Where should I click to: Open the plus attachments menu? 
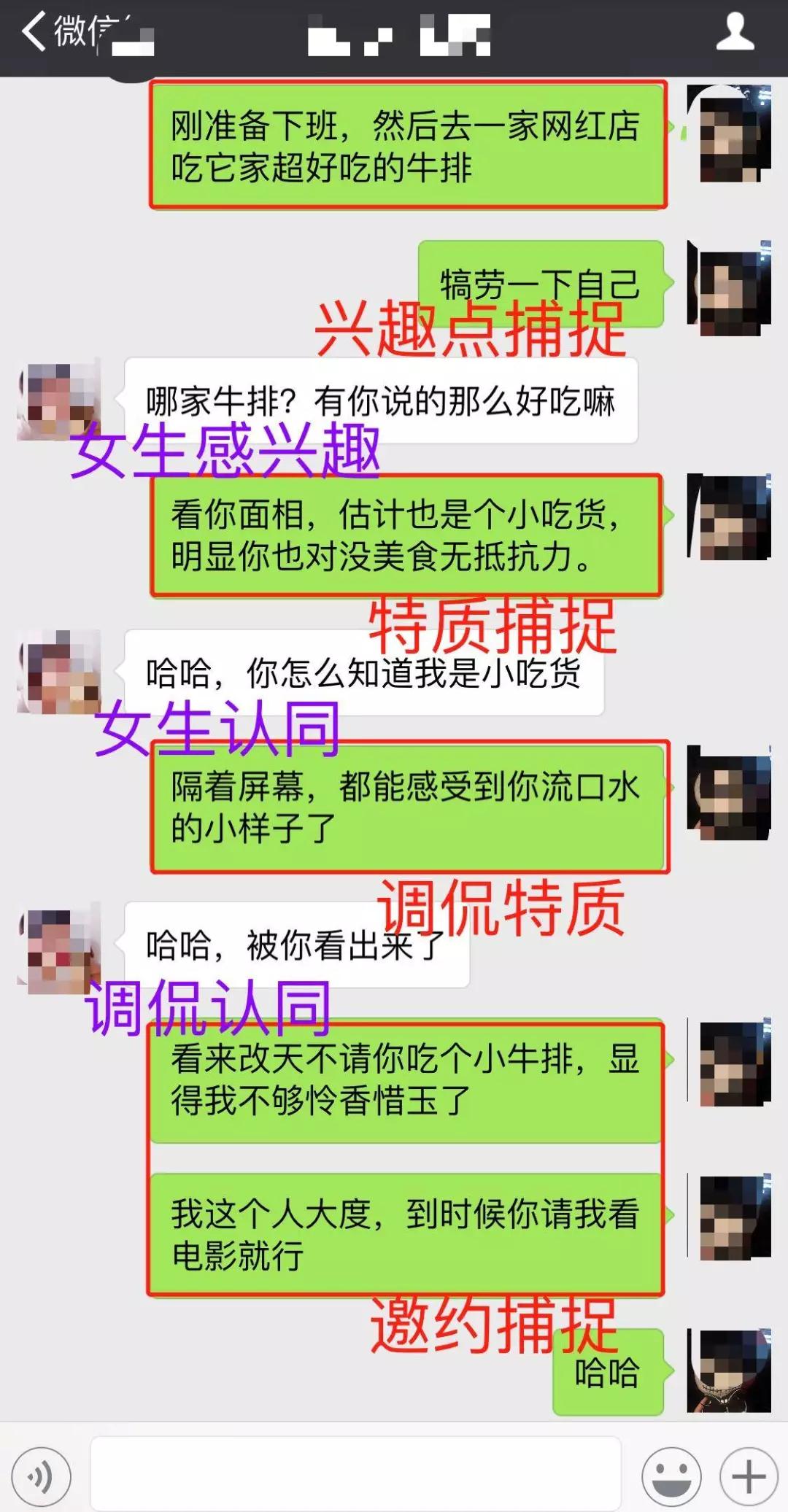click(748, 1478)
